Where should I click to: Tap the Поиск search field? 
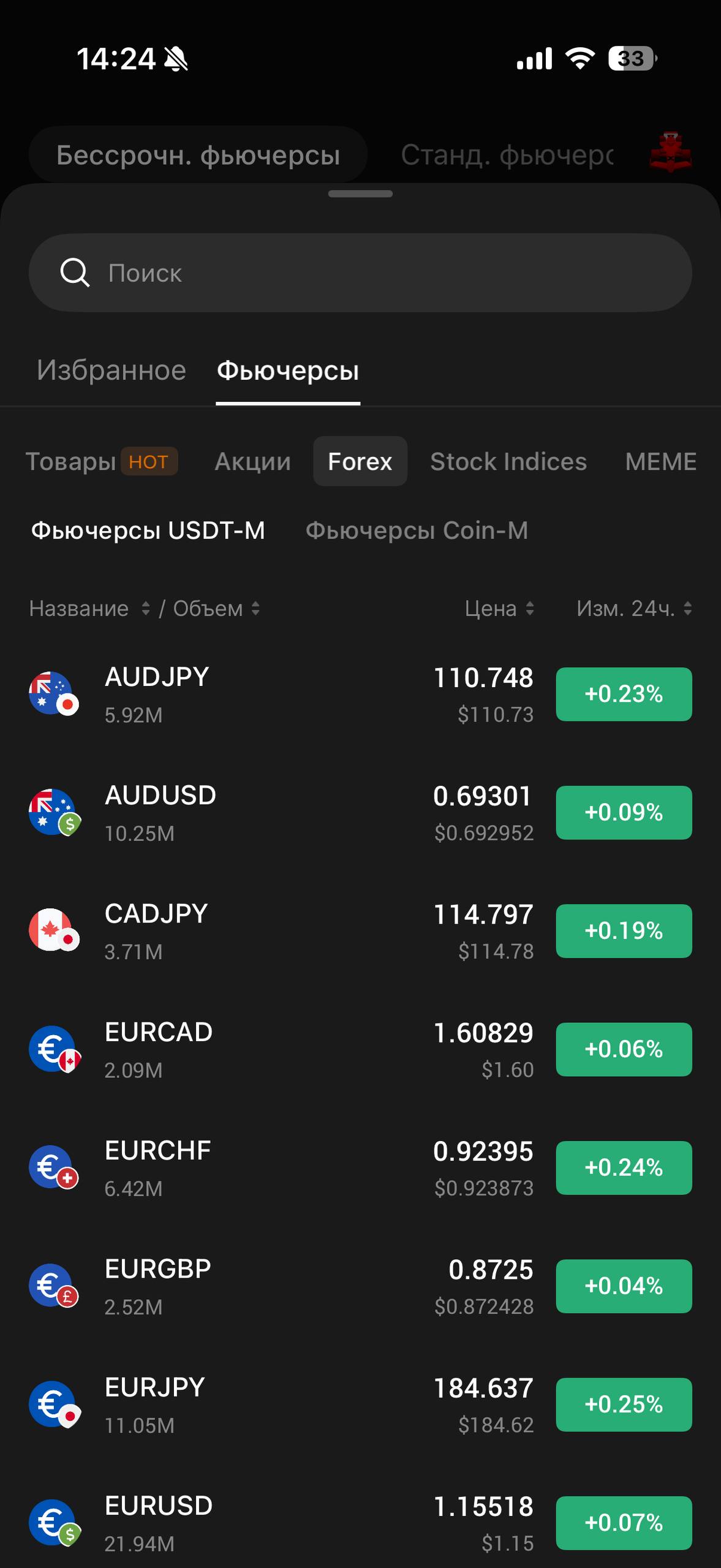pyautogui.click(x=360, y=273)
